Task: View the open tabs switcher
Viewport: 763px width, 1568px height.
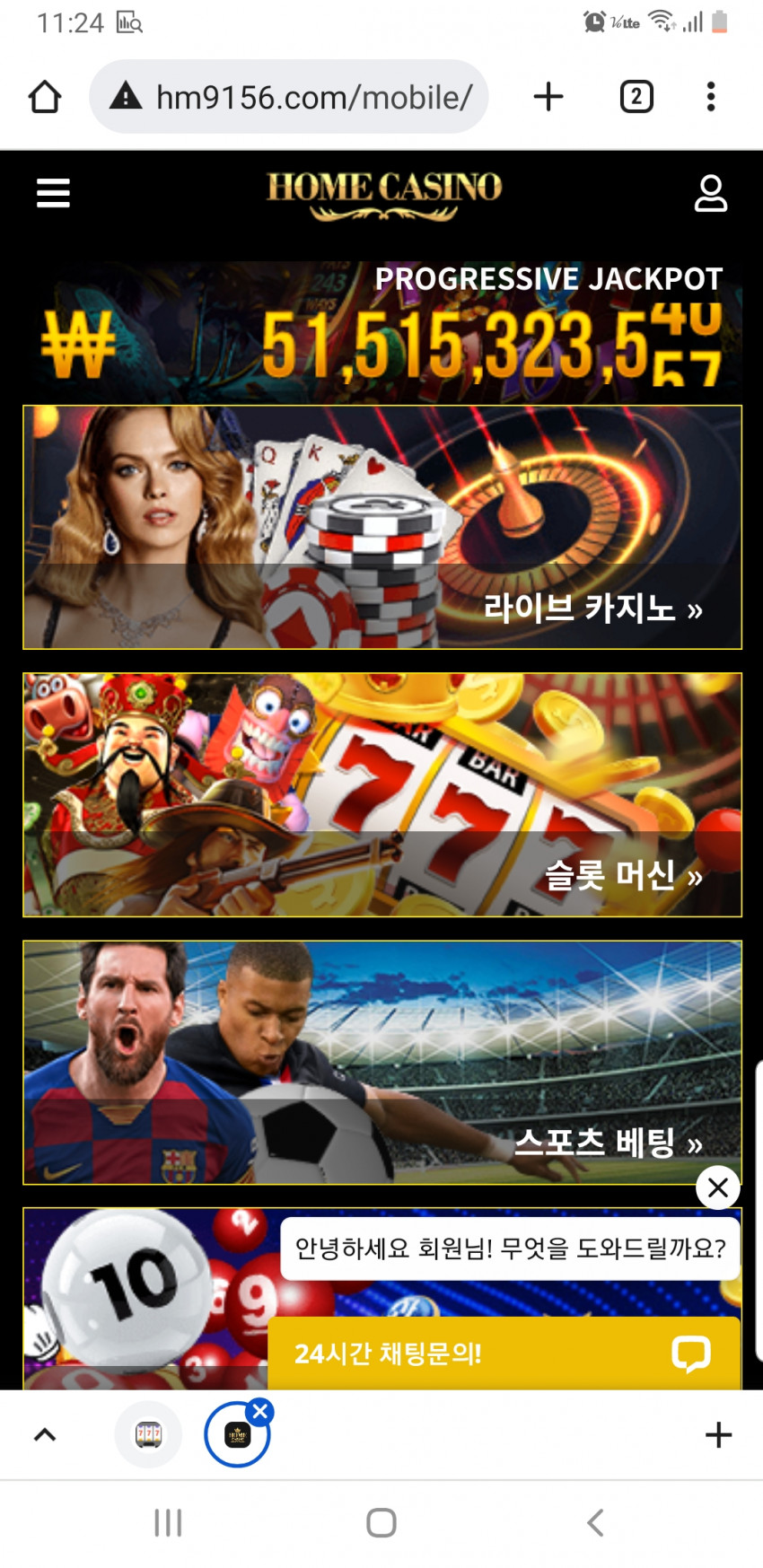Action: pos(636,97)
